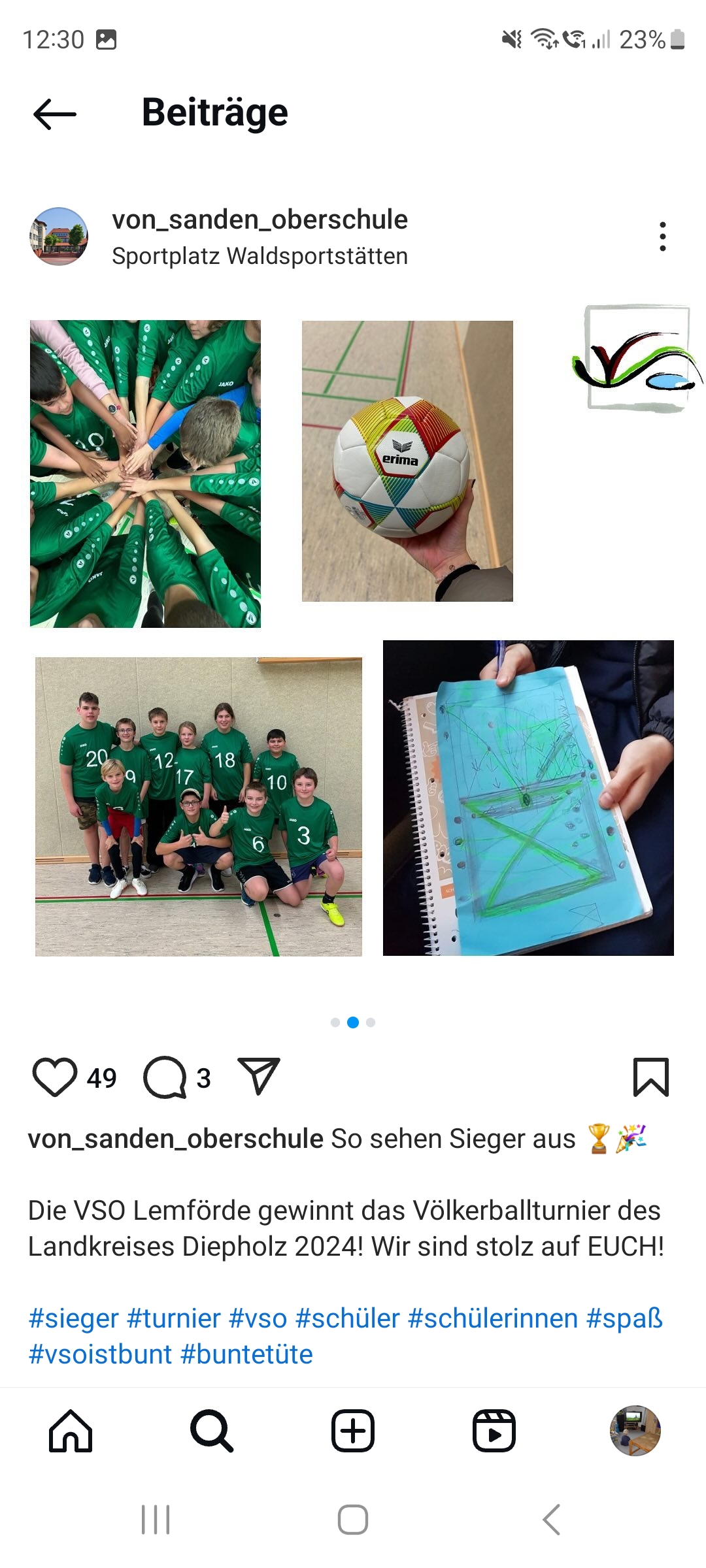Open the location Sportplatz Waldsportstätten
Viewport: 706px width, 1568px height.
260,256
